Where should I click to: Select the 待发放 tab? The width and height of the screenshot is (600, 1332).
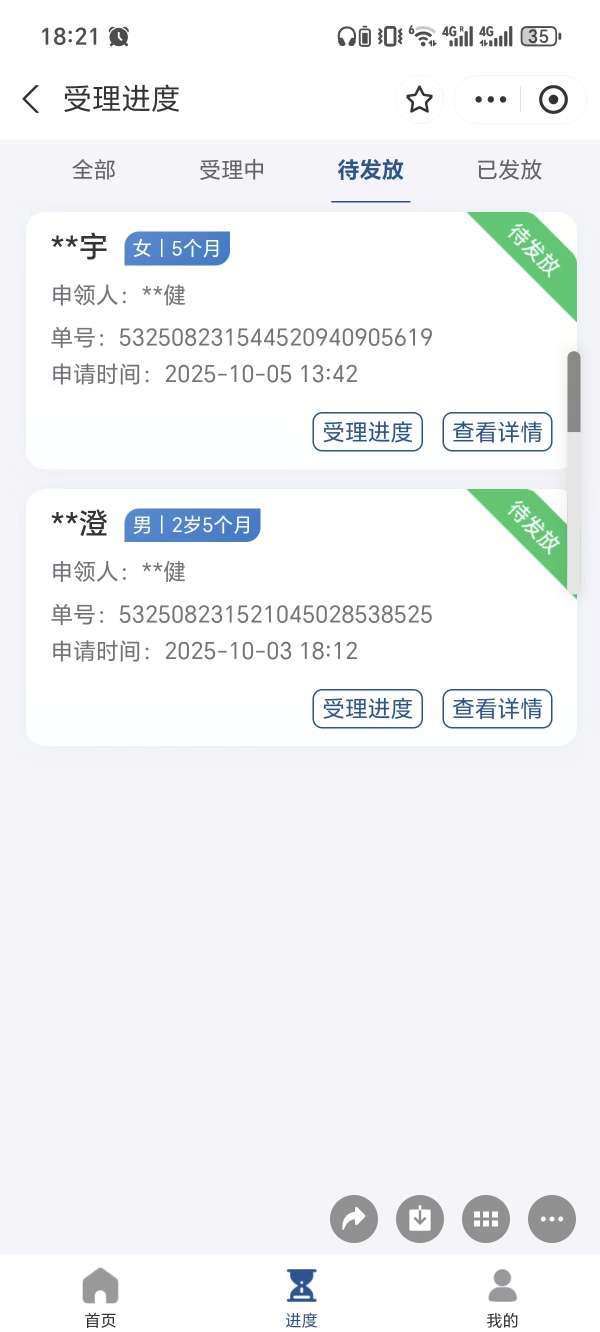[x=371, y=170]
